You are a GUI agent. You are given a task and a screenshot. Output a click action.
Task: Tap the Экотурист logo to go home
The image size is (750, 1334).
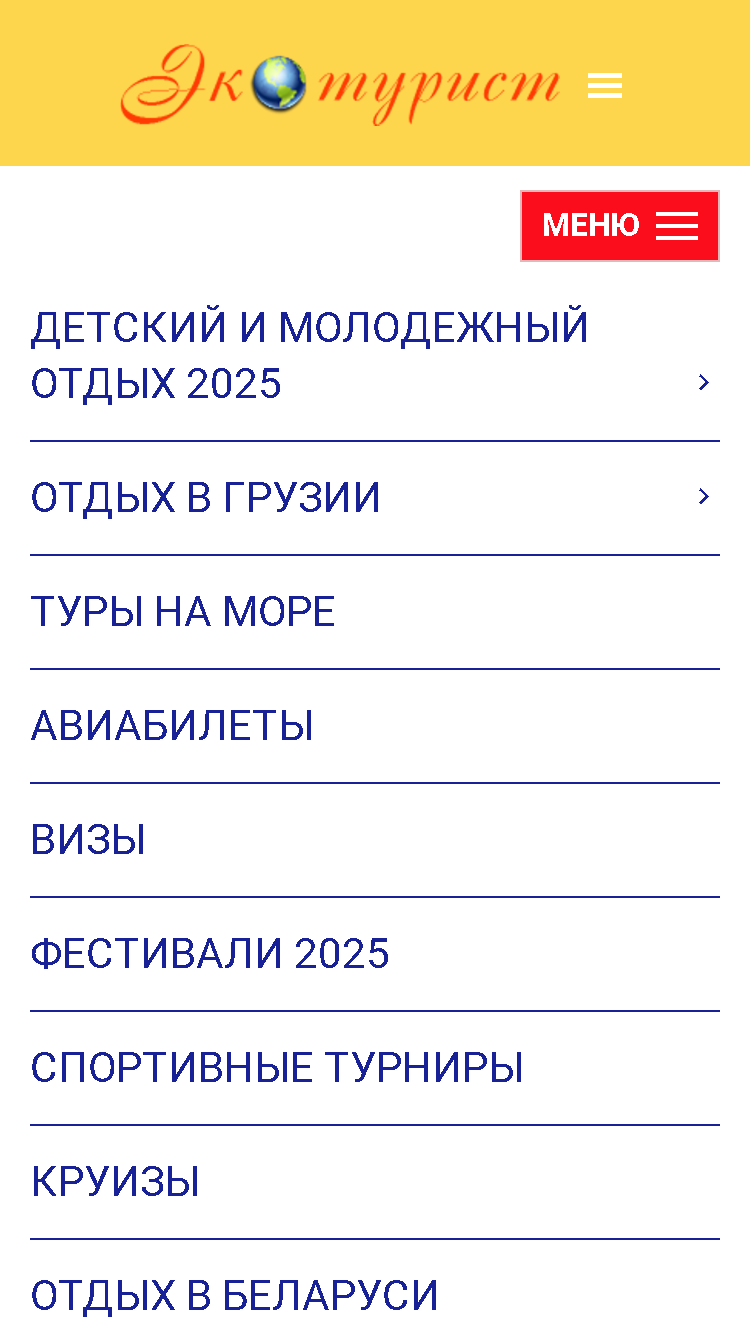pos(340,84)
